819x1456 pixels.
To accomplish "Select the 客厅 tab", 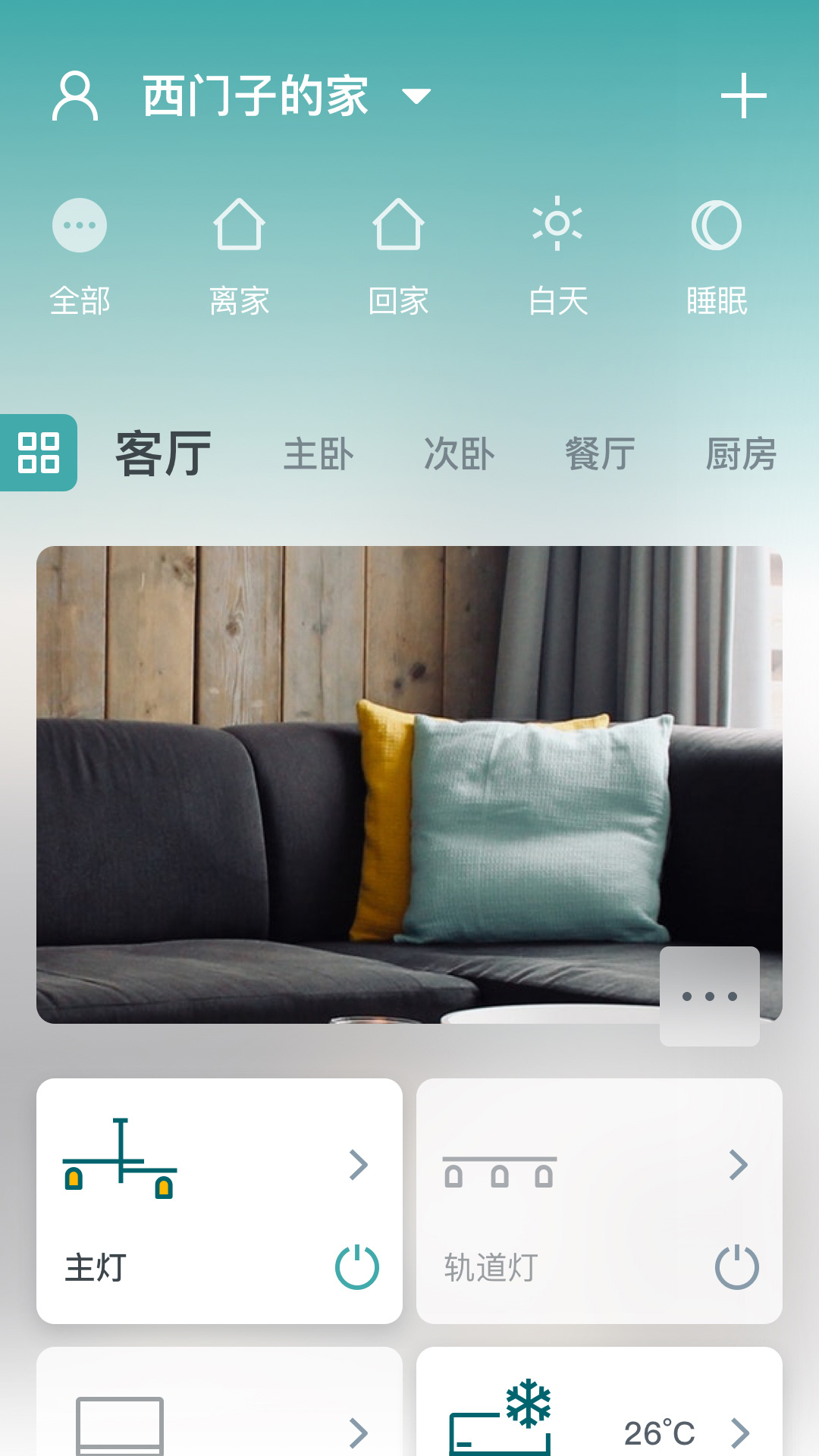I will click(x=164, y=454).
